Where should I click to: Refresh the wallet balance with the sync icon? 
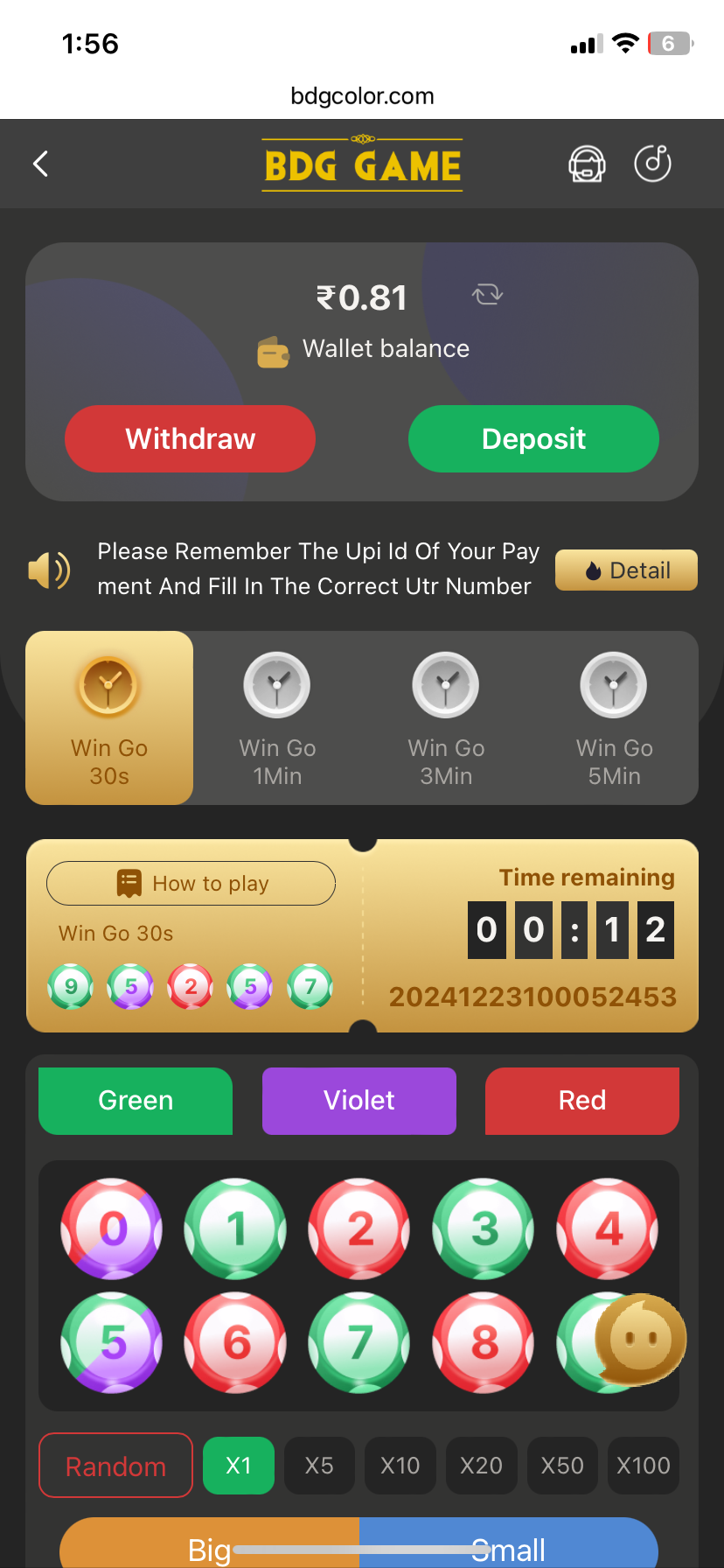pyautogui.click(x=487, y=294)
